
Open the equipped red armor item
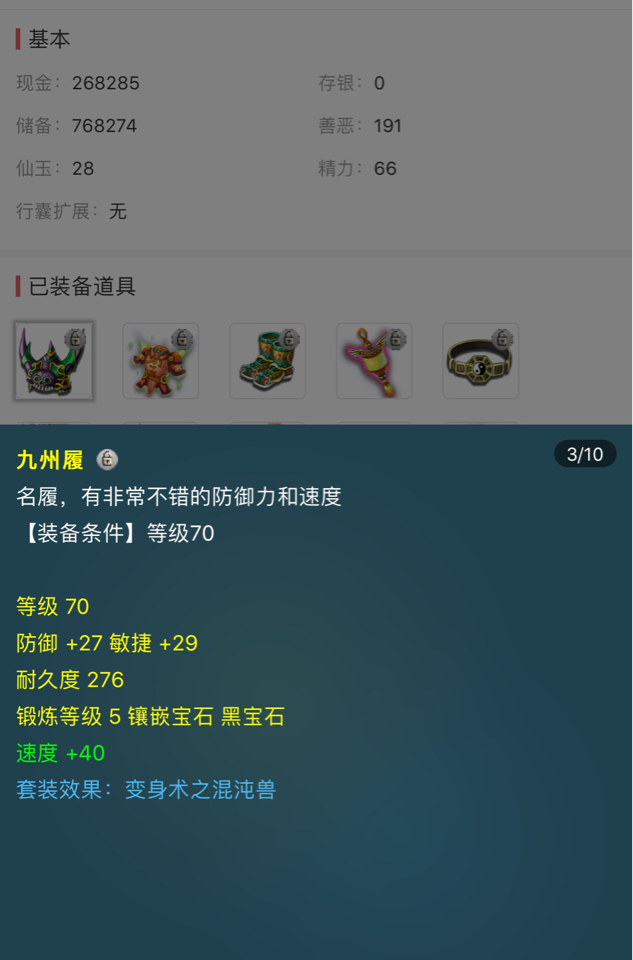click(160, 361)
